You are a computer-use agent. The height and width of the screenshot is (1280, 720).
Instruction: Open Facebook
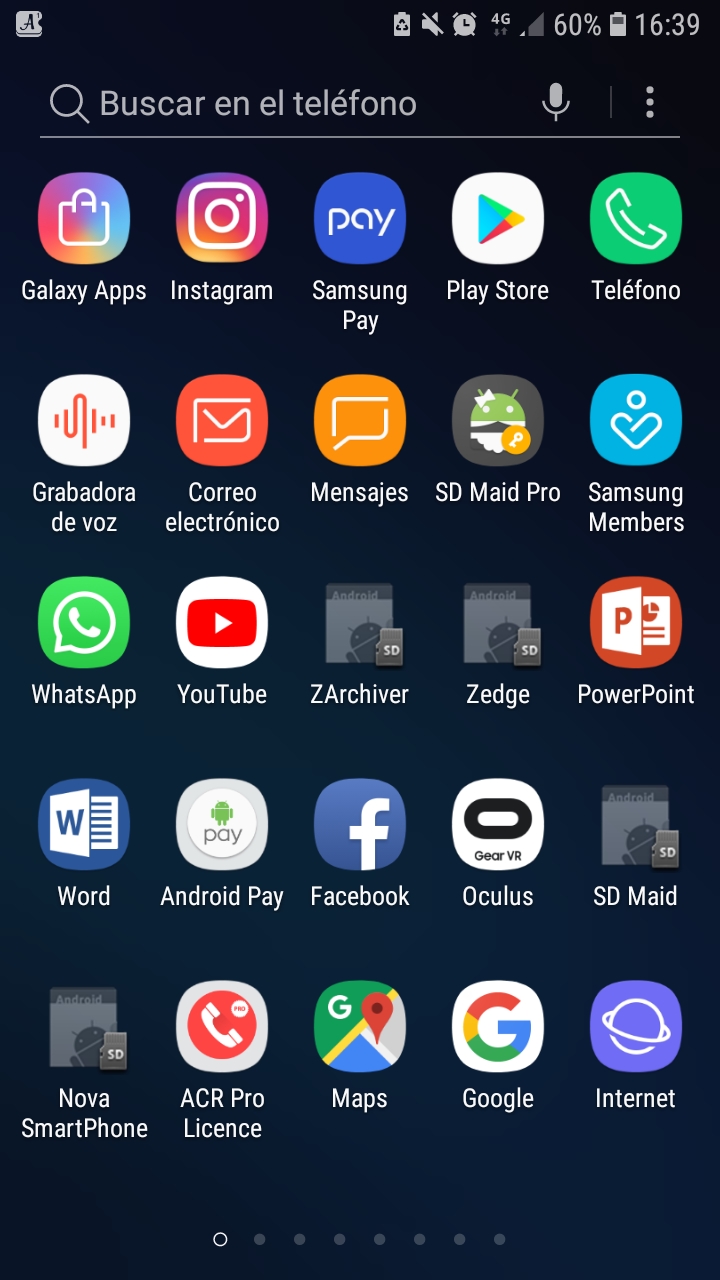point(360,825)
